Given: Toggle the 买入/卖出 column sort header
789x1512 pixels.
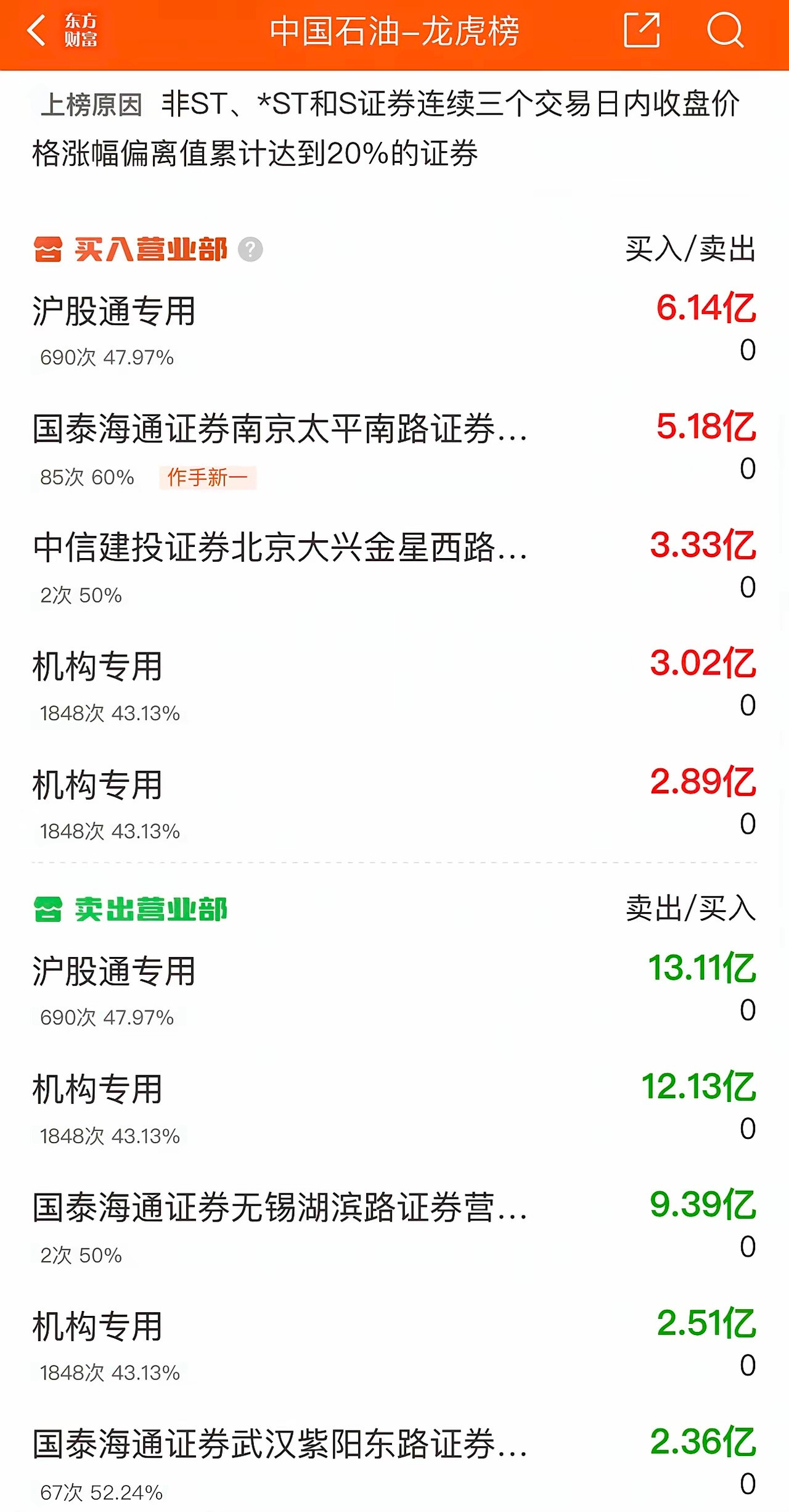Looking at the screenshot, I should pos(690,248).
